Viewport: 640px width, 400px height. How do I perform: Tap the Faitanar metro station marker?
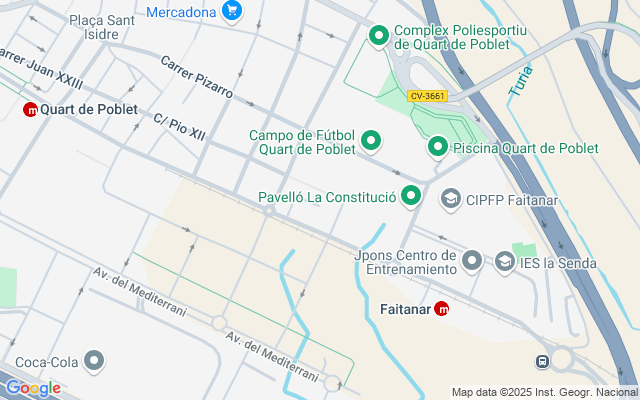point(442,309)
